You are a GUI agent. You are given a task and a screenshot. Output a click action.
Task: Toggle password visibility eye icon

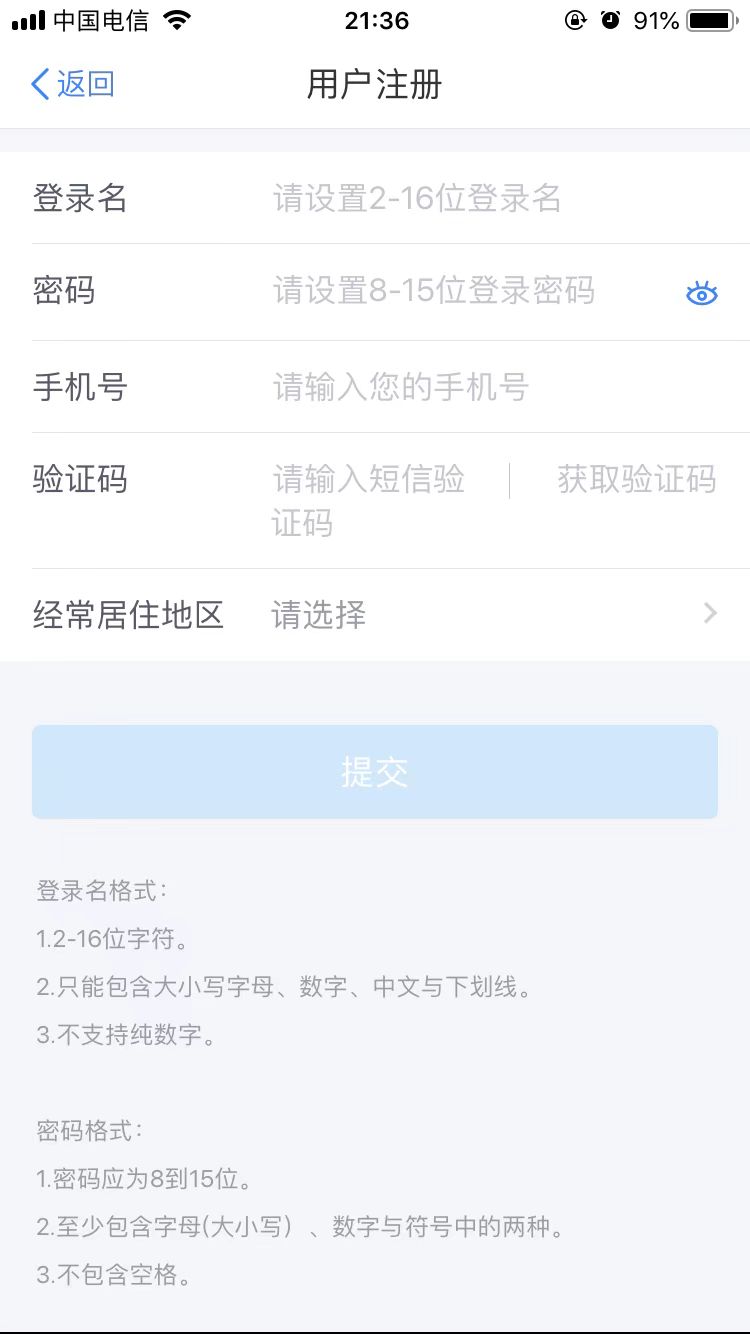[702, 293]
